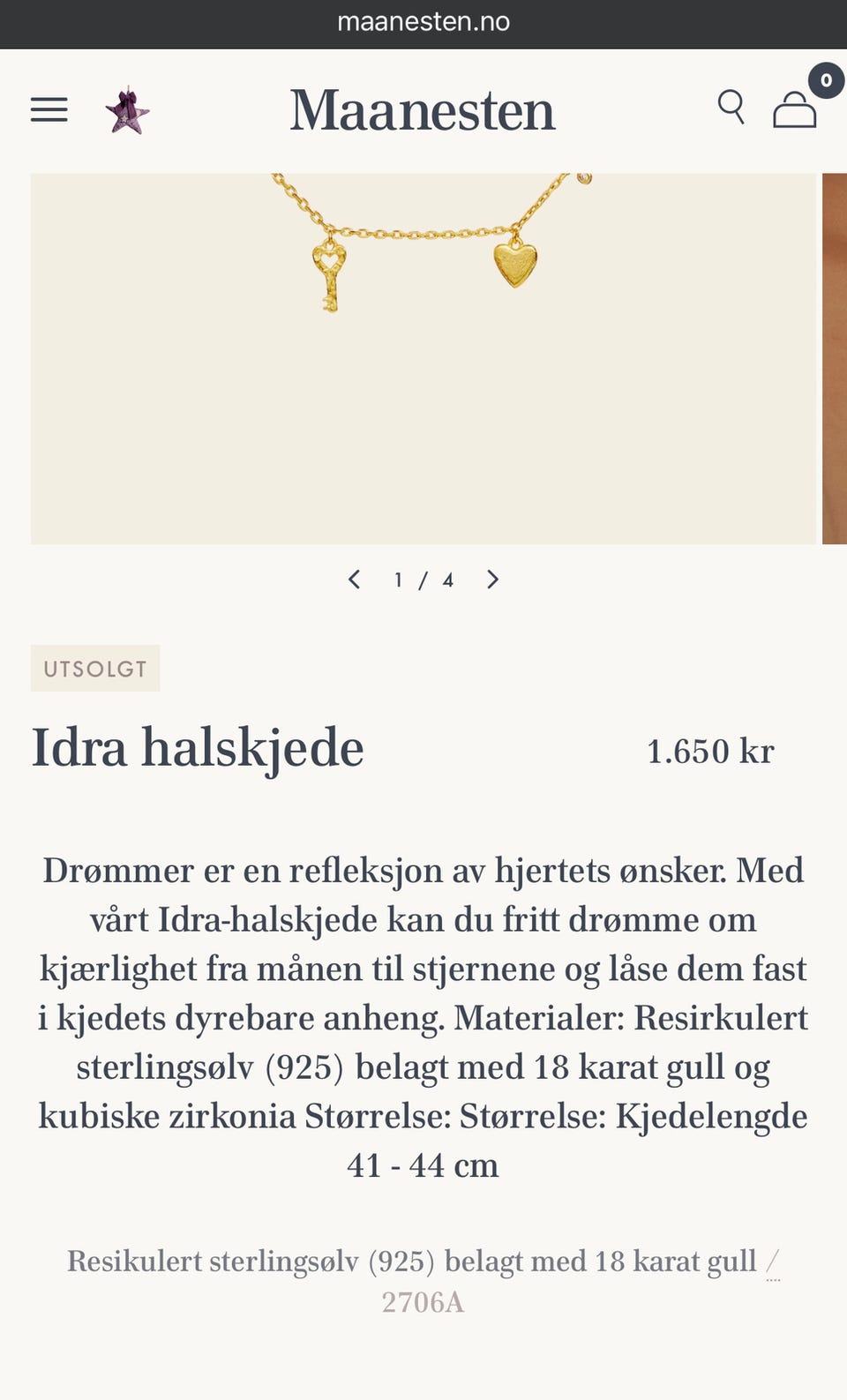Image resolution: width=847 pixels, height=1400 pixels.
Task: Click the 1.650 kr price text
Action: tap(710, 751)
